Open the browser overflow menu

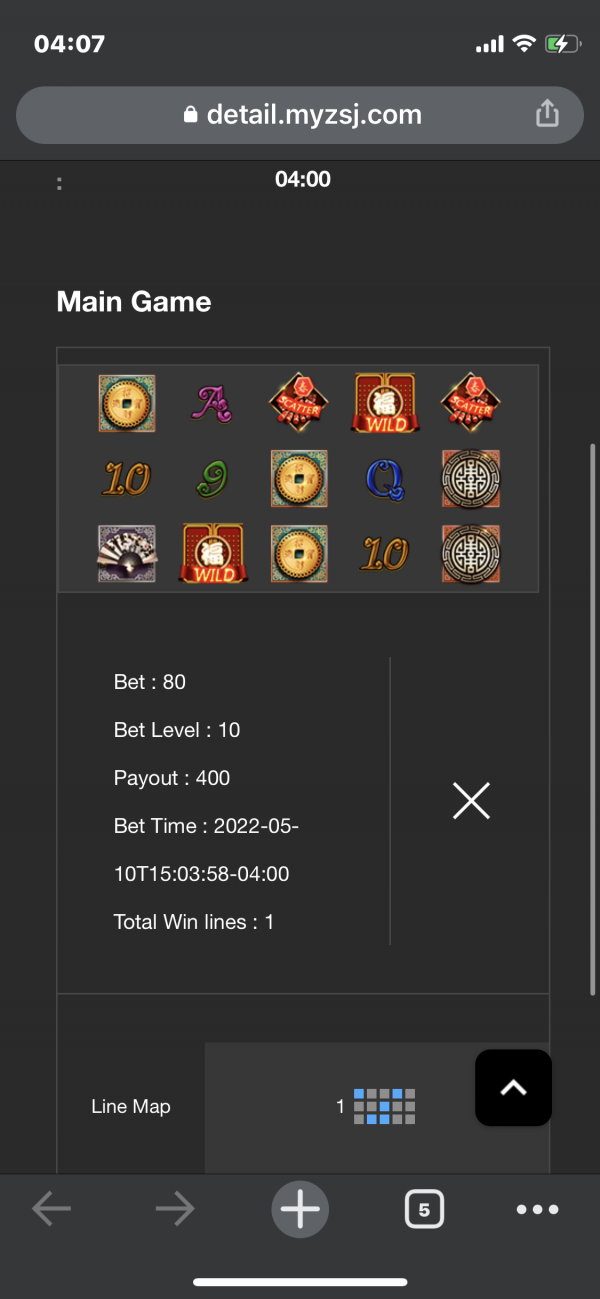click(x=537, y=1210)
